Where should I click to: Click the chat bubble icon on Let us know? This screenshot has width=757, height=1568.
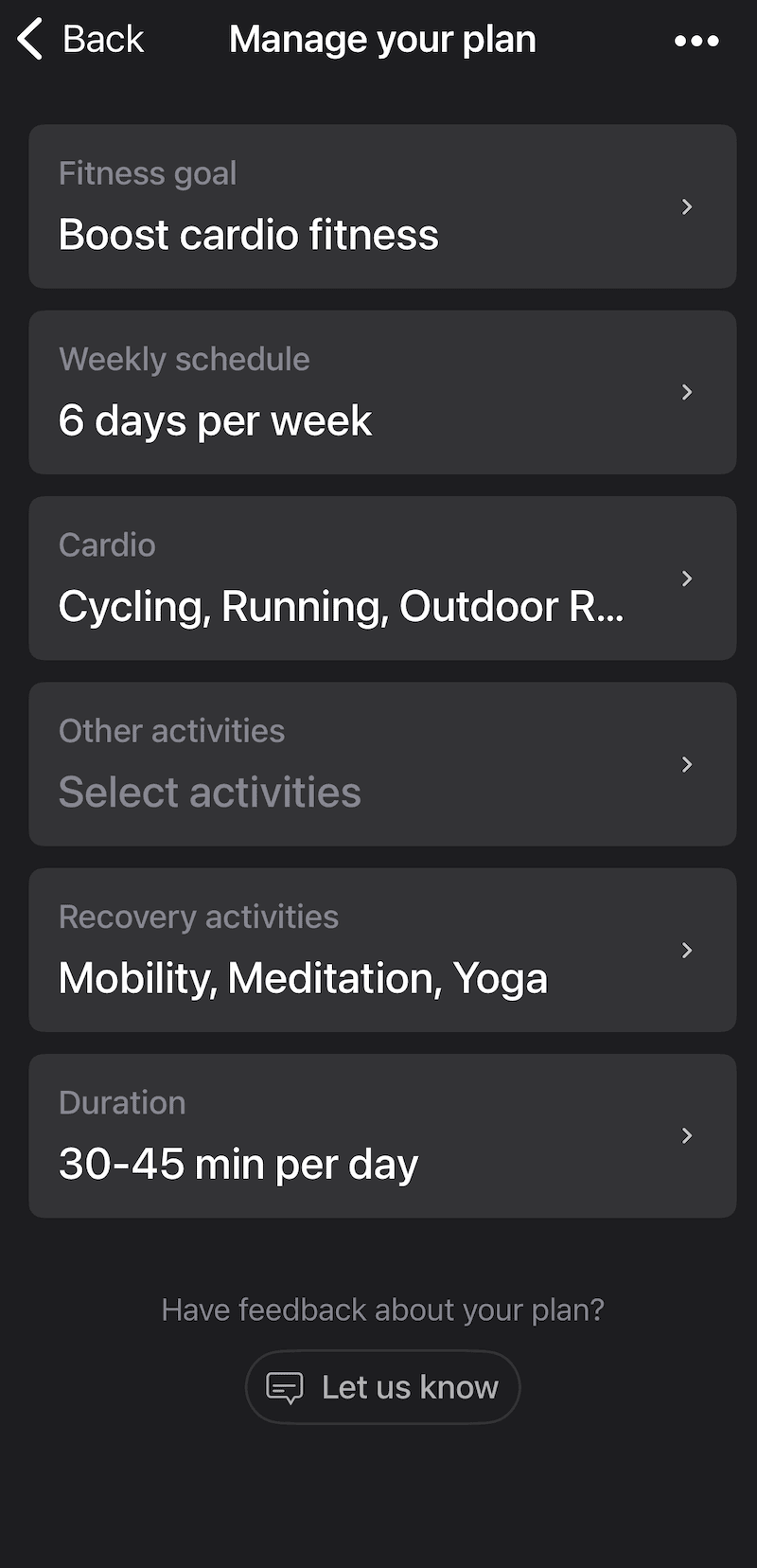point(286,1386)
